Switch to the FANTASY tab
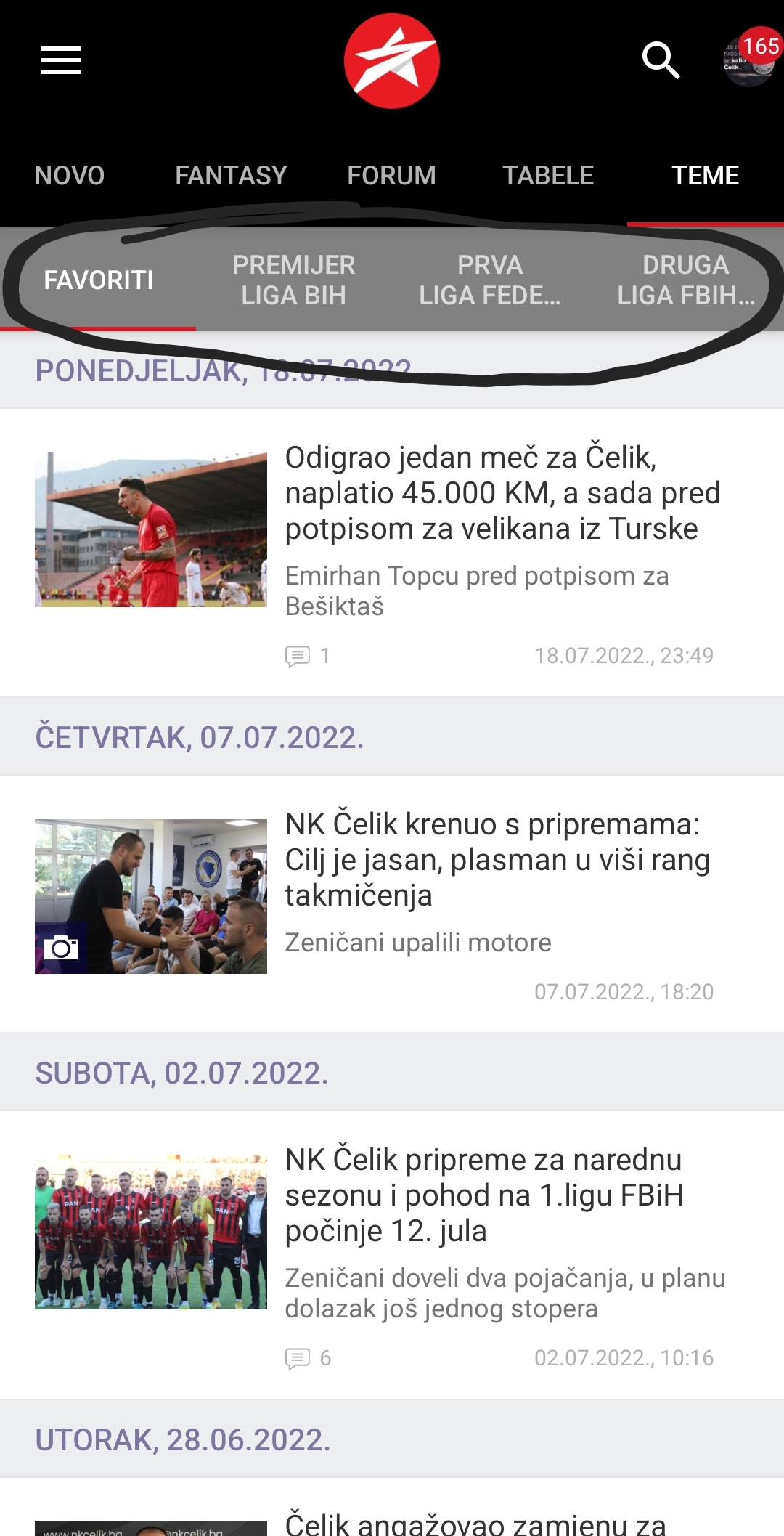 pyautogui.click(x=232, y=176)
